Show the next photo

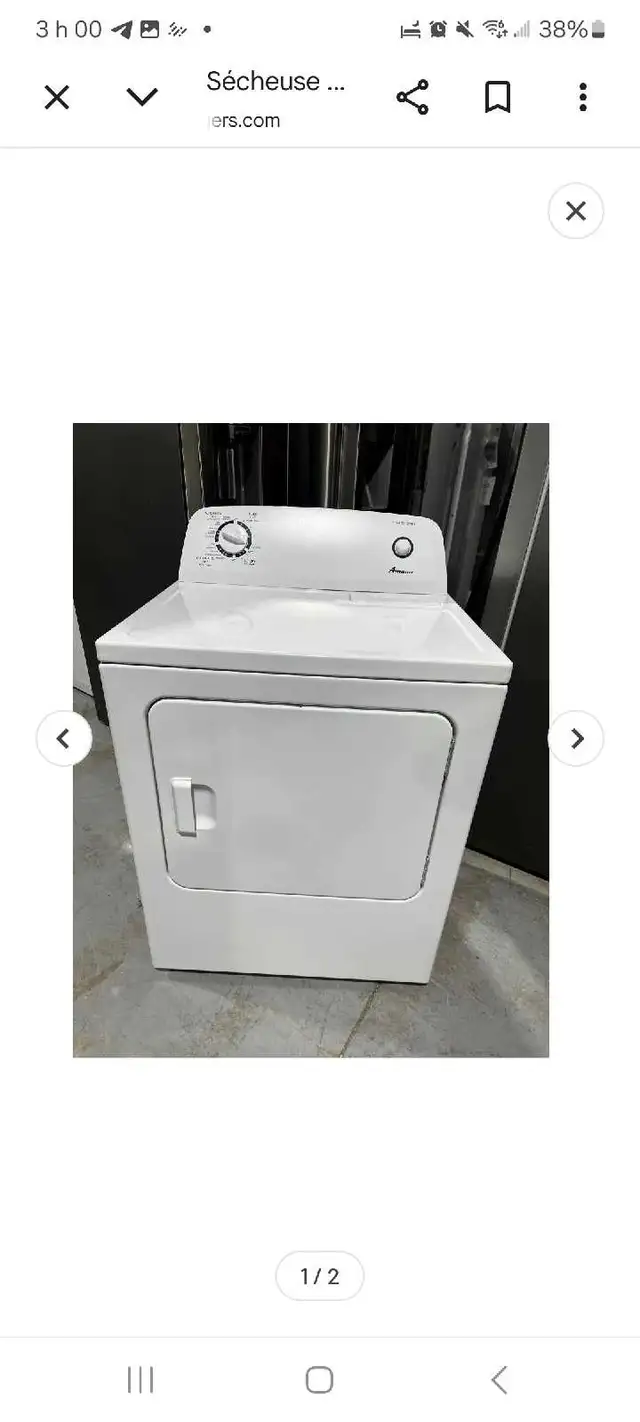(576, 739)
